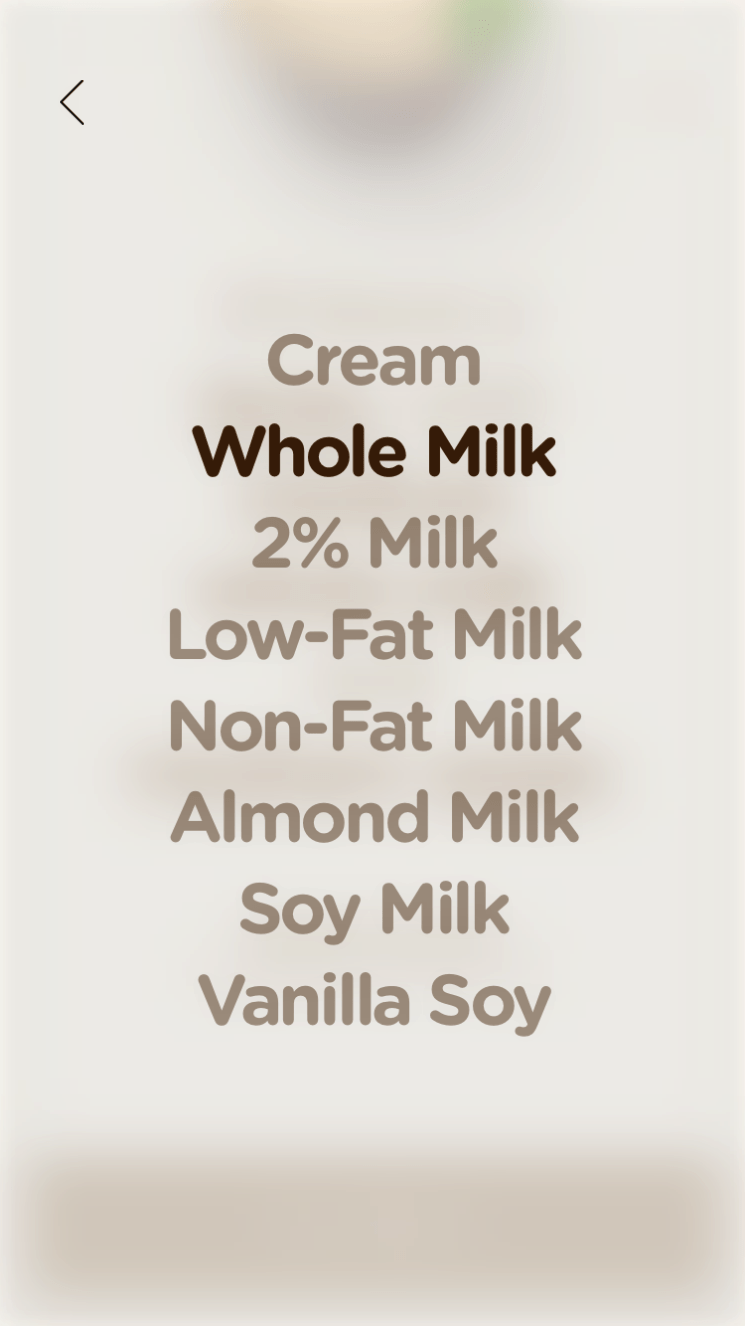Select Low-Fat Milk
This screenshot has height=1326, width=745.
pyautogui.click(x=374, y=635)
